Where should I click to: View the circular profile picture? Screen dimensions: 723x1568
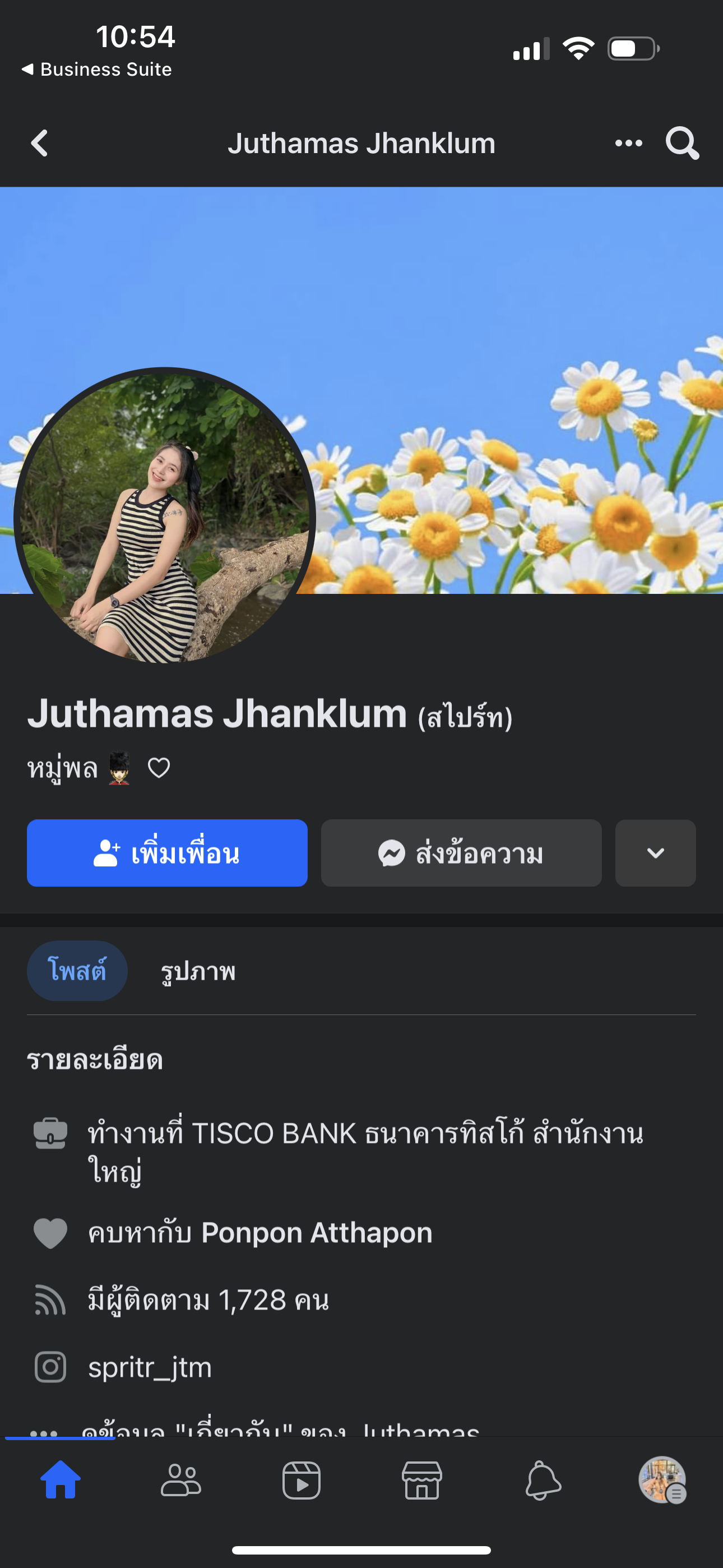[x=164, y=518]
